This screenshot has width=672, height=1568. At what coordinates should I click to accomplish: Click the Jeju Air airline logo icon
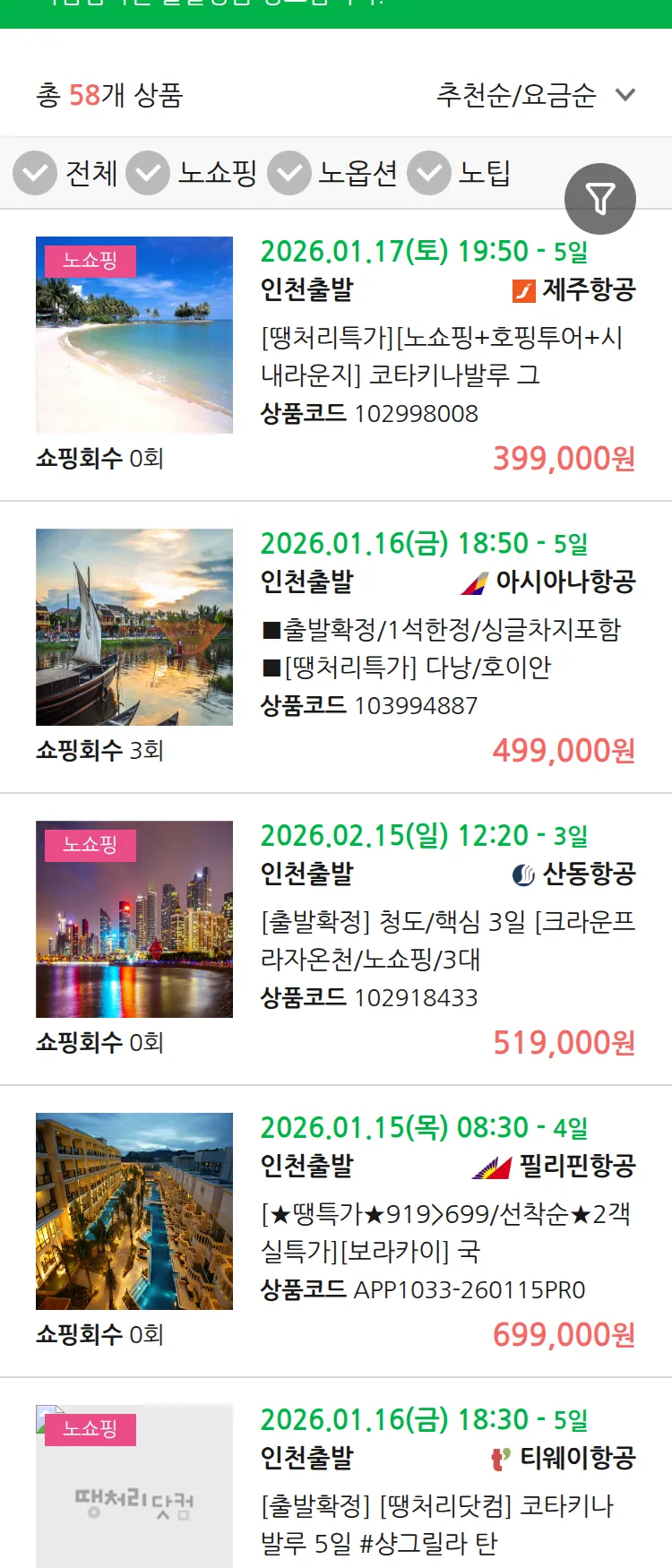(524, 291)
